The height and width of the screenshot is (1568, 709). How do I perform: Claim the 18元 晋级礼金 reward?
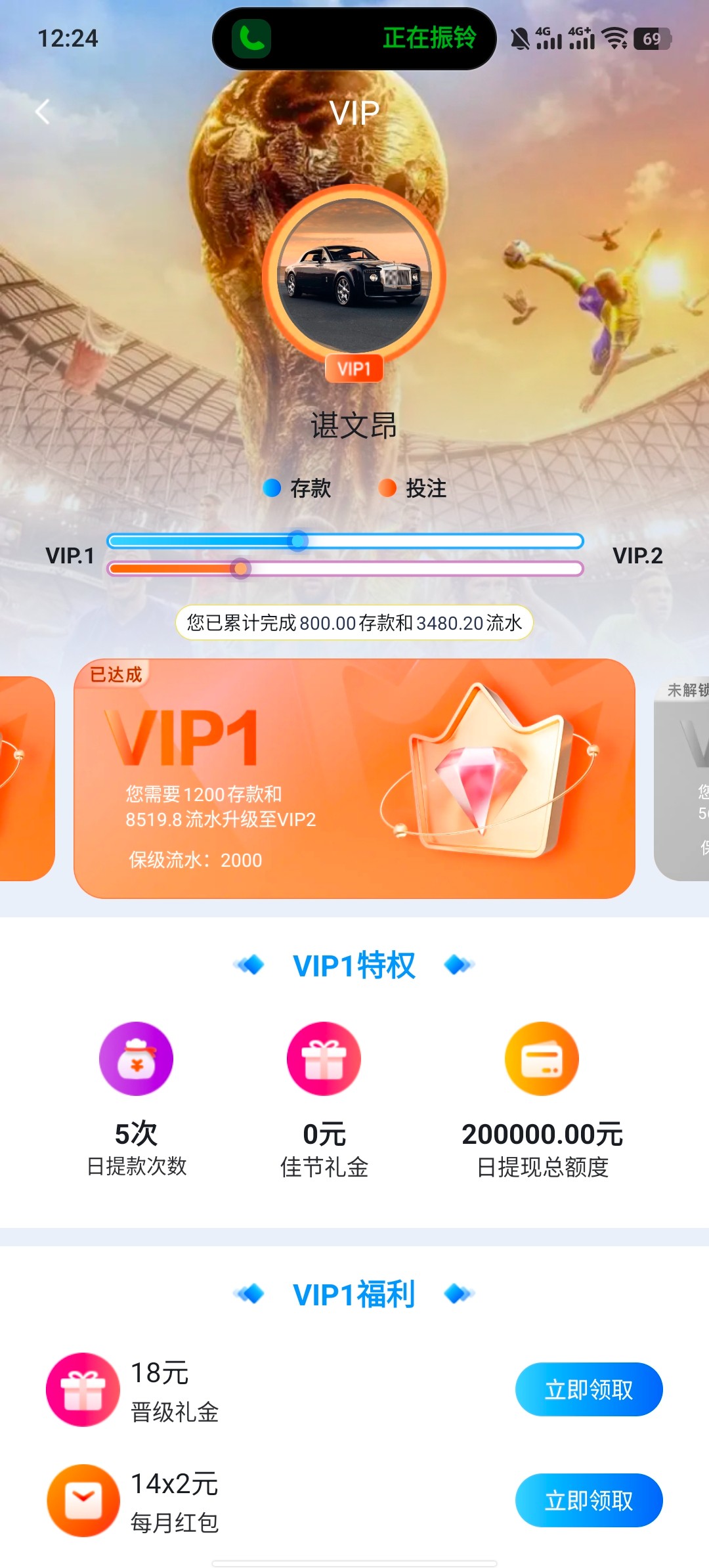pos(588,1389)
